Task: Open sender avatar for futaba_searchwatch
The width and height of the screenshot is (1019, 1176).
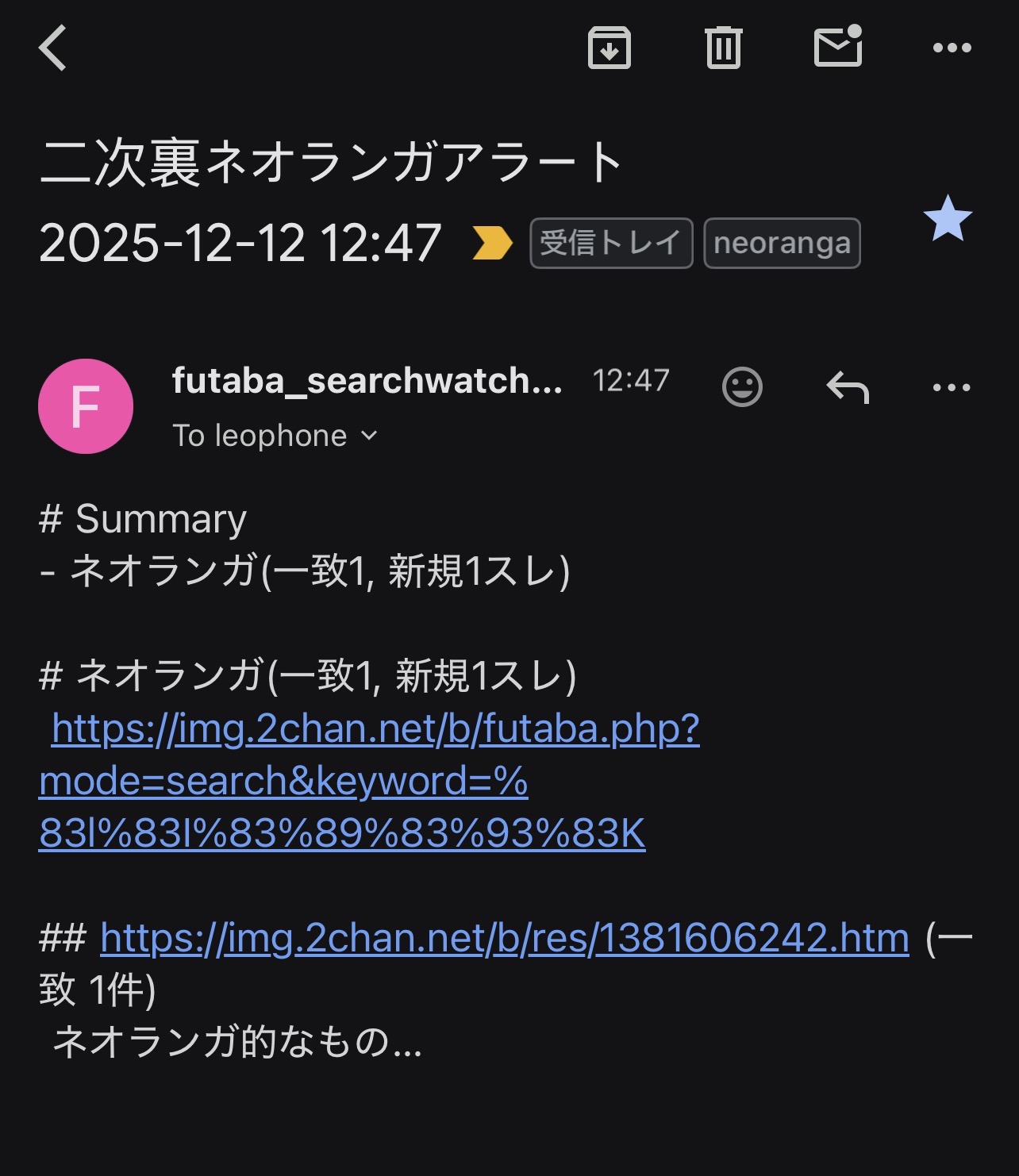Action: click(x=86, y=406)
